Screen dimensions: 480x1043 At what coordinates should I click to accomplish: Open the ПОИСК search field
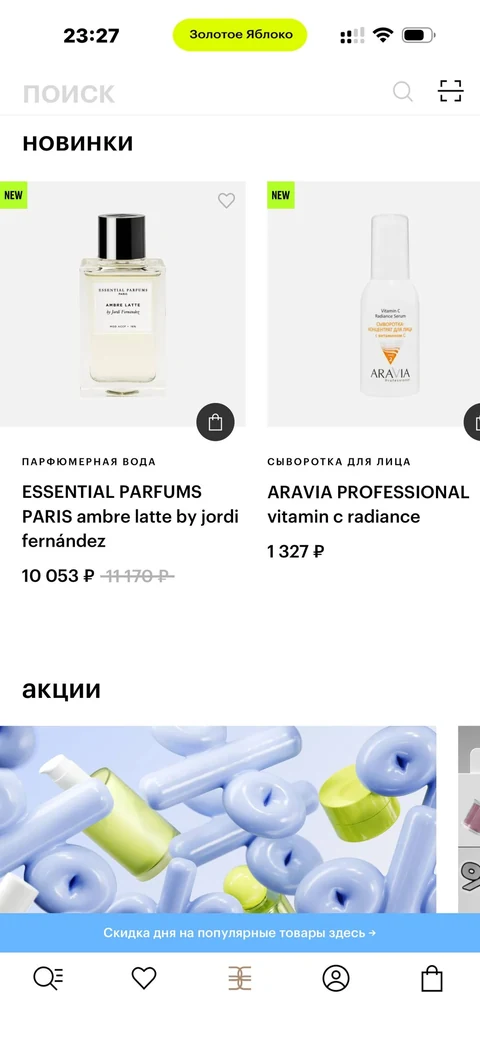(199, 93)
